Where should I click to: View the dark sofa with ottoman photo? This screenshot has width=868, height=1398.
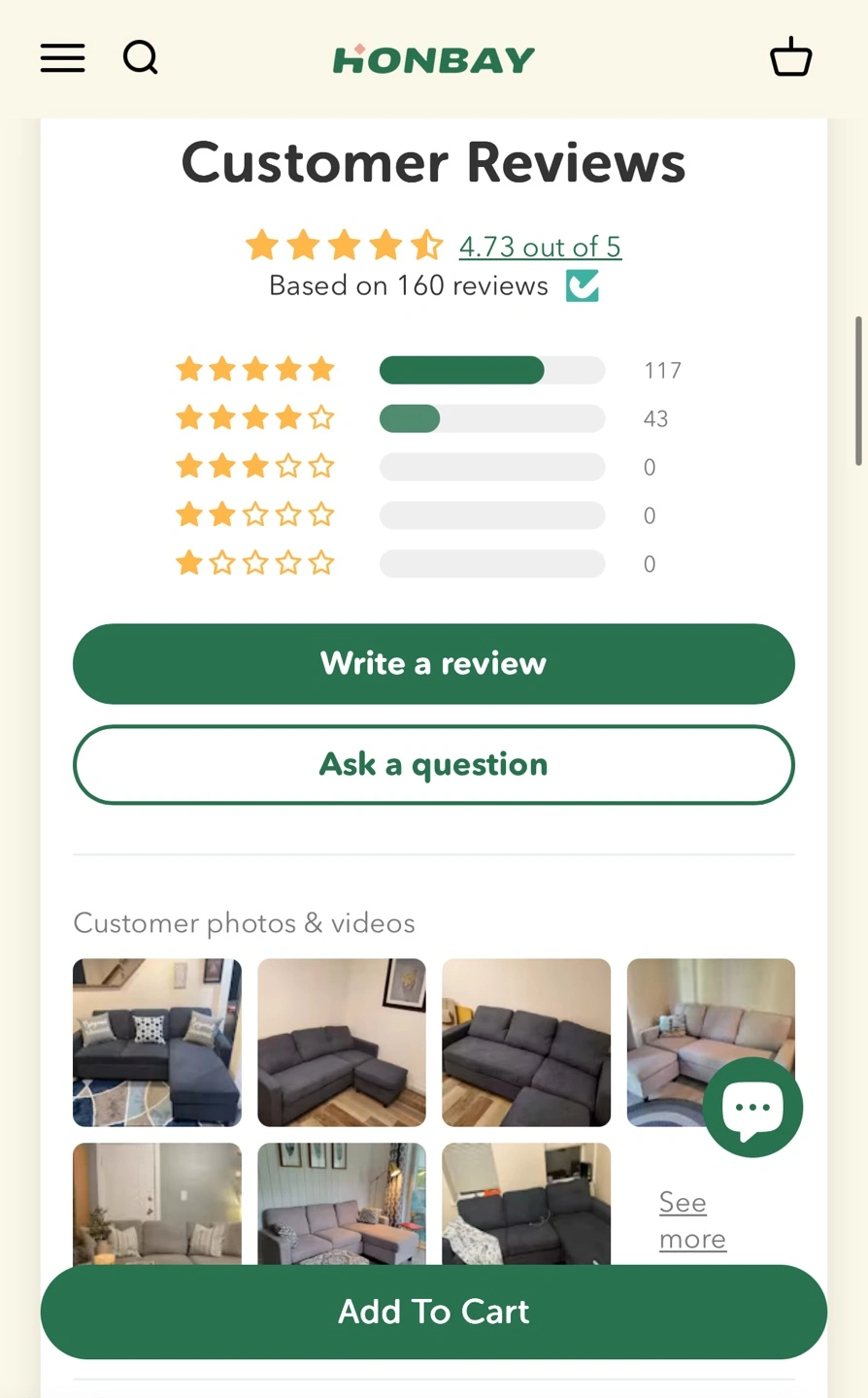coord(342,1043)
